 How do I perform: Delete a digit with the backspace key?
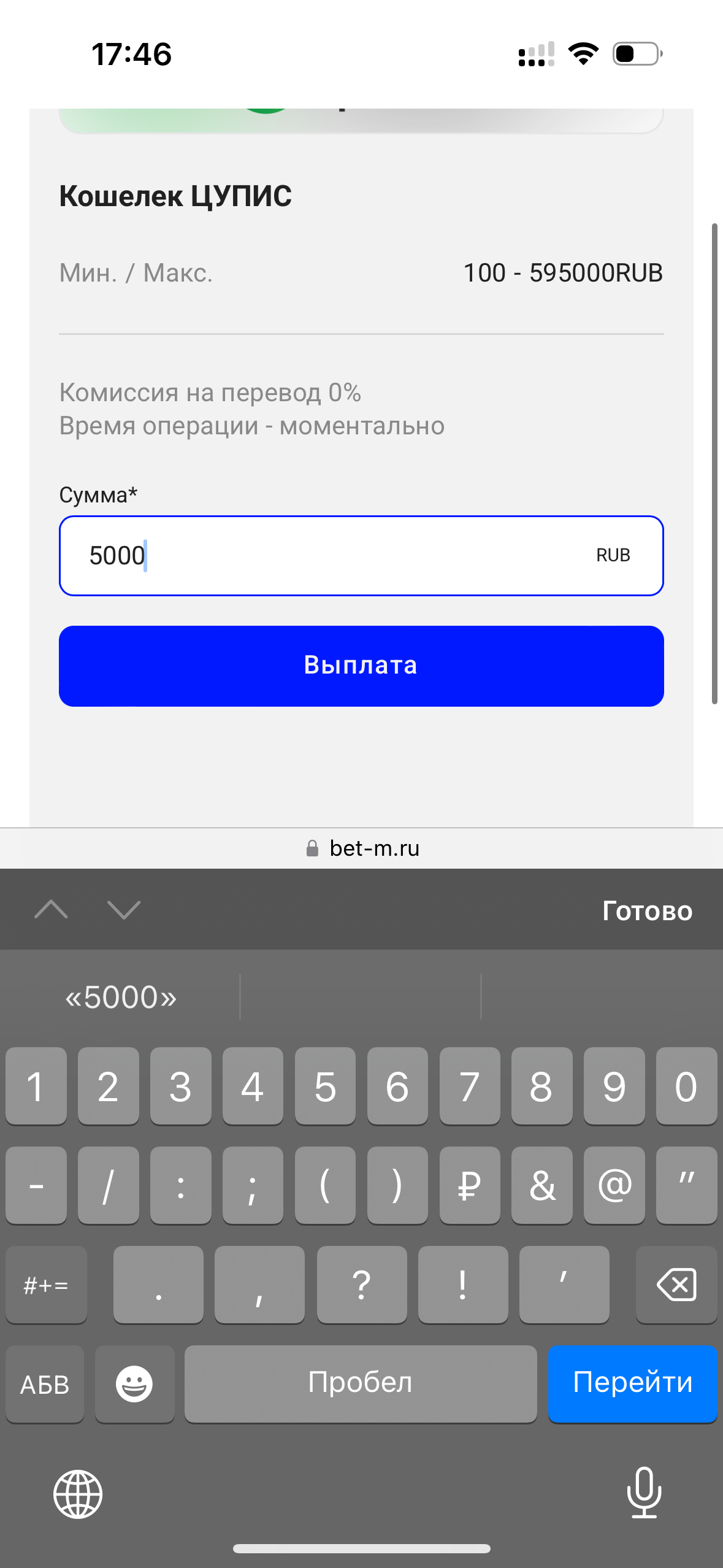(x=676, y=1285)
